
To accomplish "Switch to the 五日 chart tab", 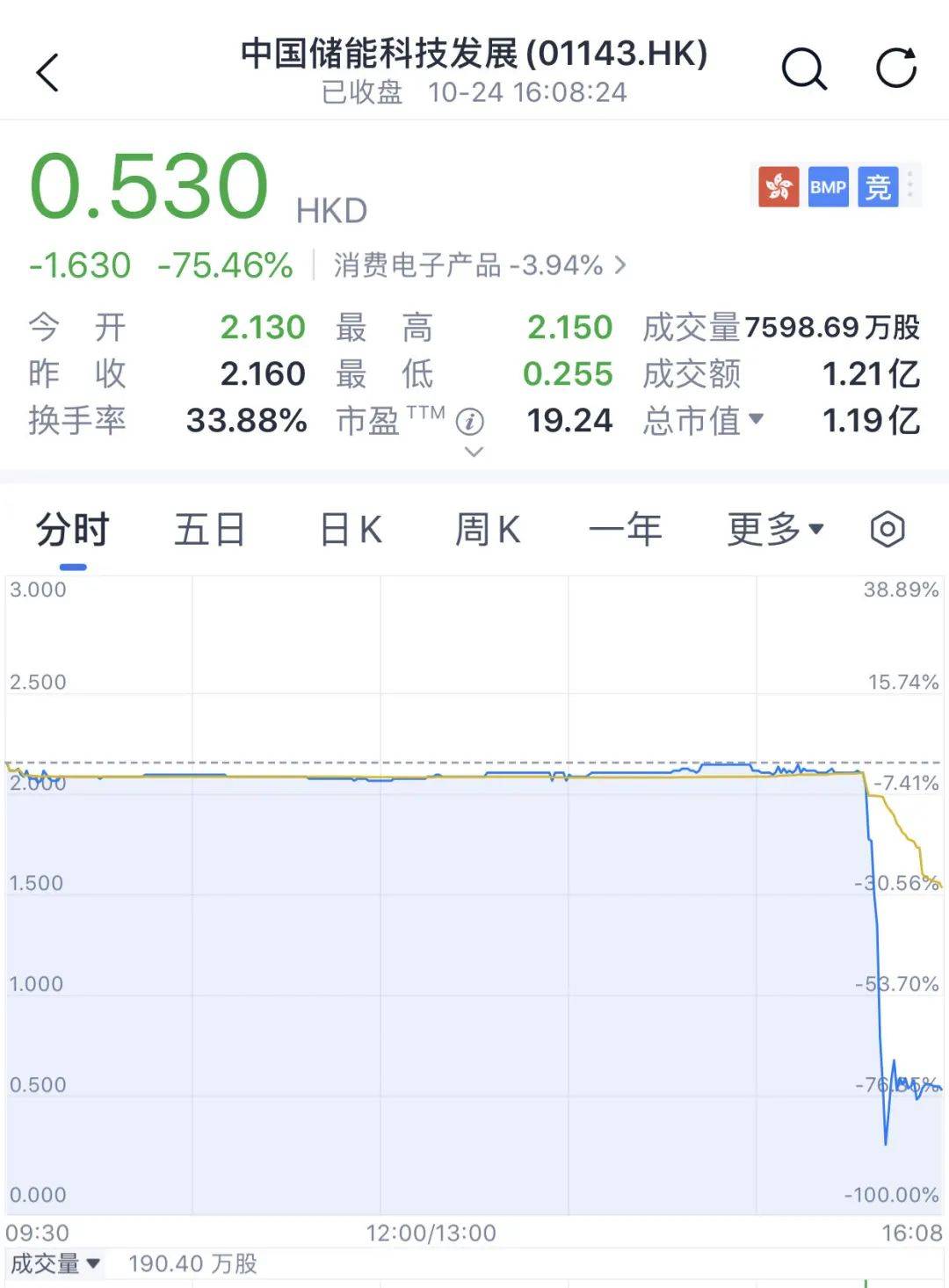I will coord(209,529).
